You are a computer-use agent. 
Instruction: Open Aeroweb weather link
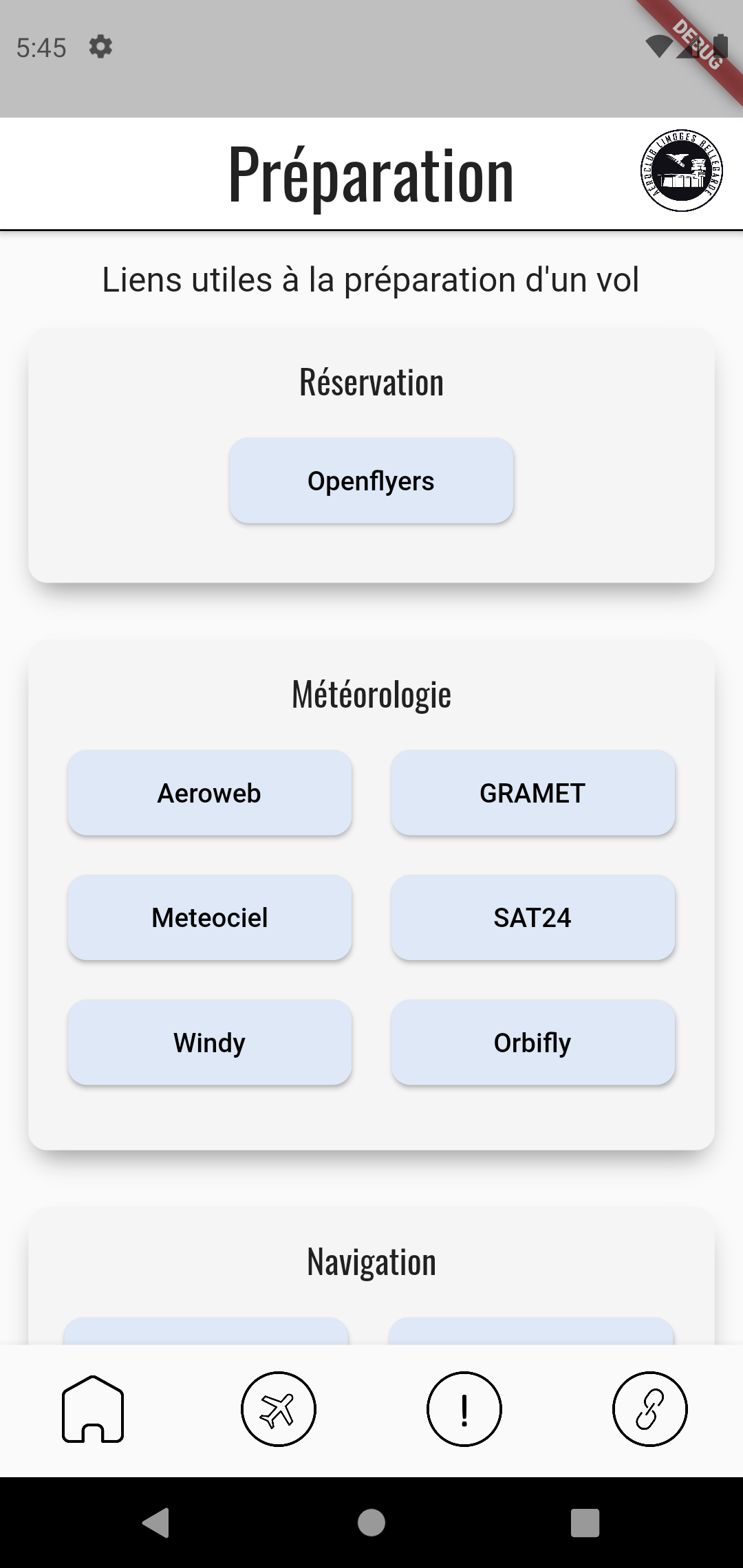click(x=210, y=793)
